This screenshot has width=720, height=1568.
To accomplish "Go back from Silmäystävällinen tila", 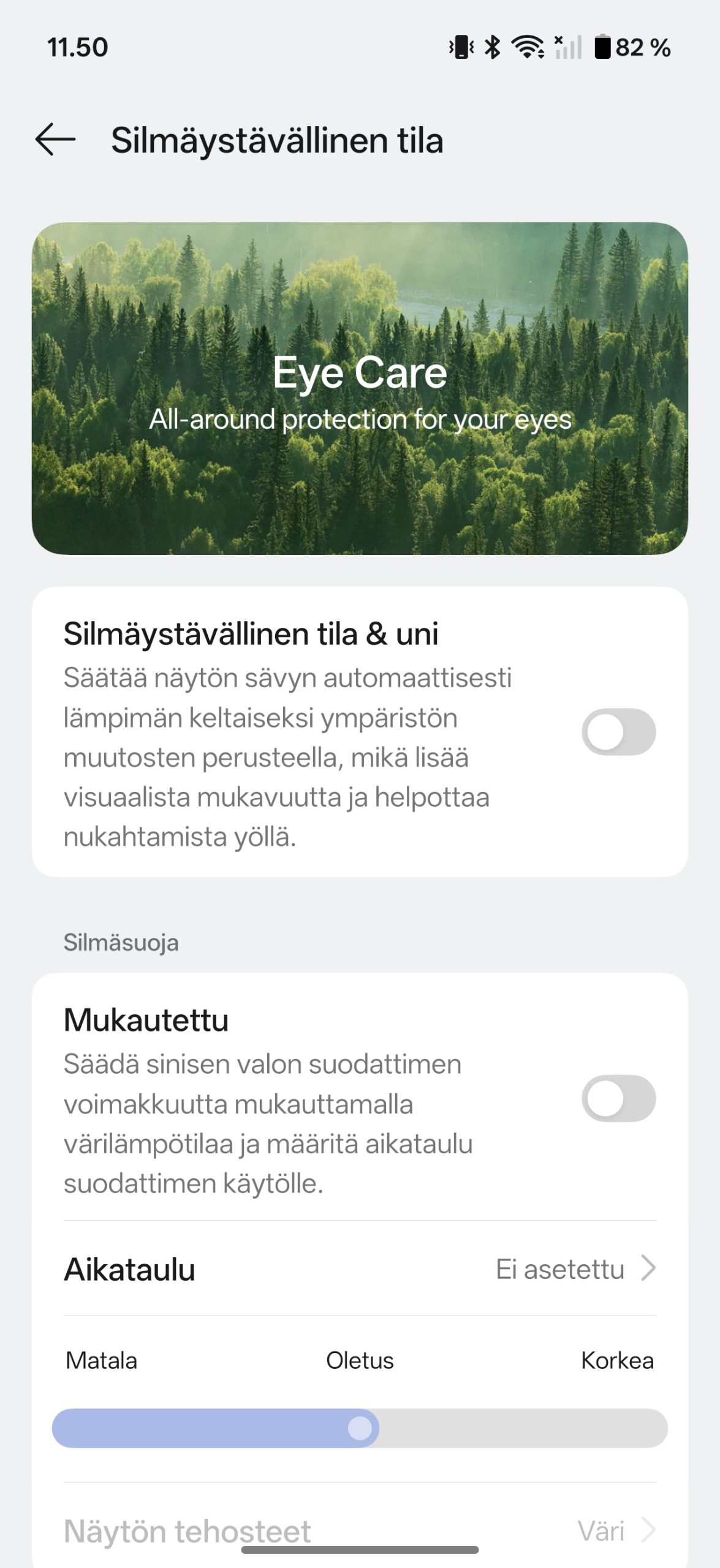I will coord(55,140).
